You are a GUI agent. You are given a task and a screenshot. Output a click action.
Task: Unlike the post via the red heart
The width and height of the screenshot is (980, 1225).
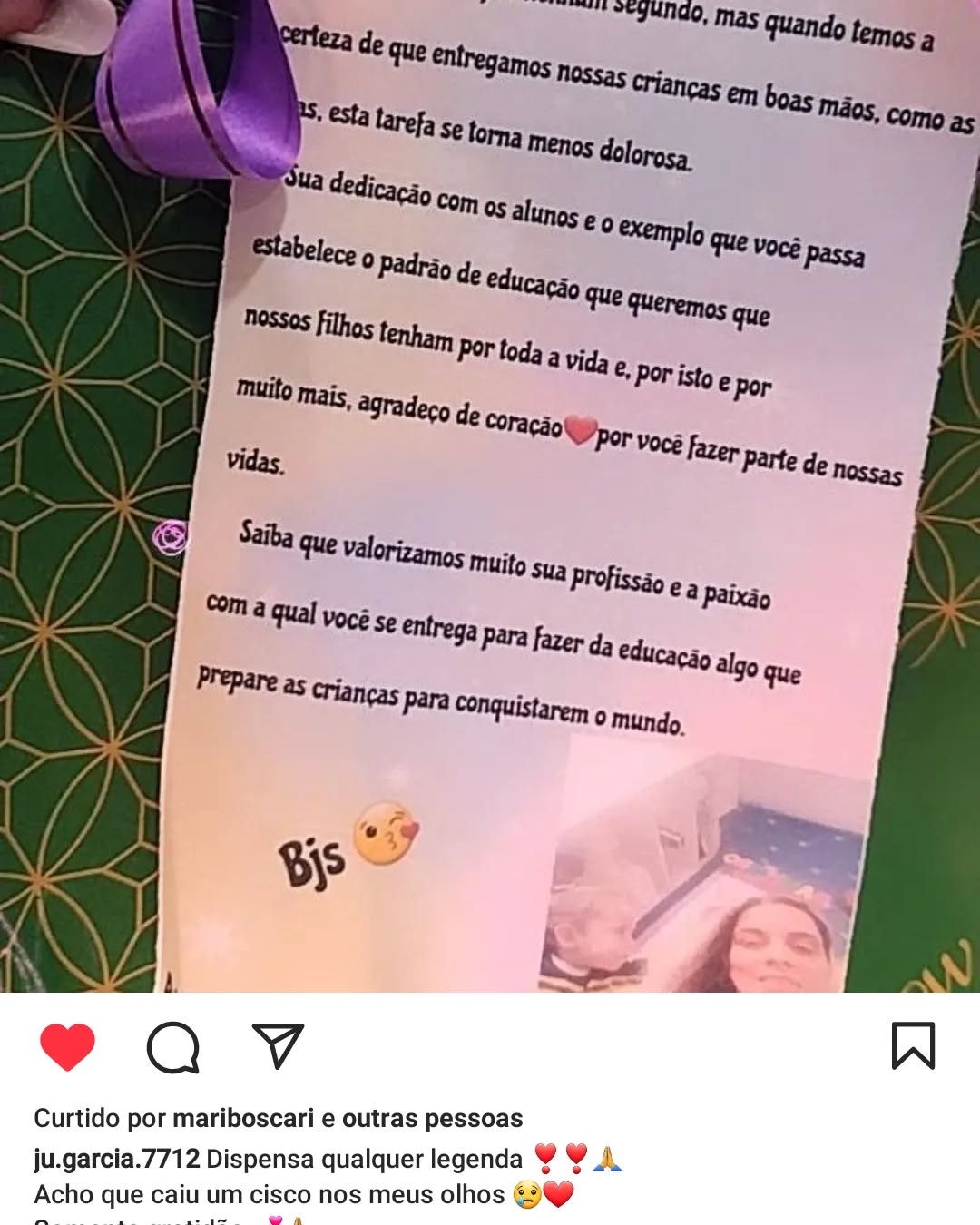coord(68,1047)
